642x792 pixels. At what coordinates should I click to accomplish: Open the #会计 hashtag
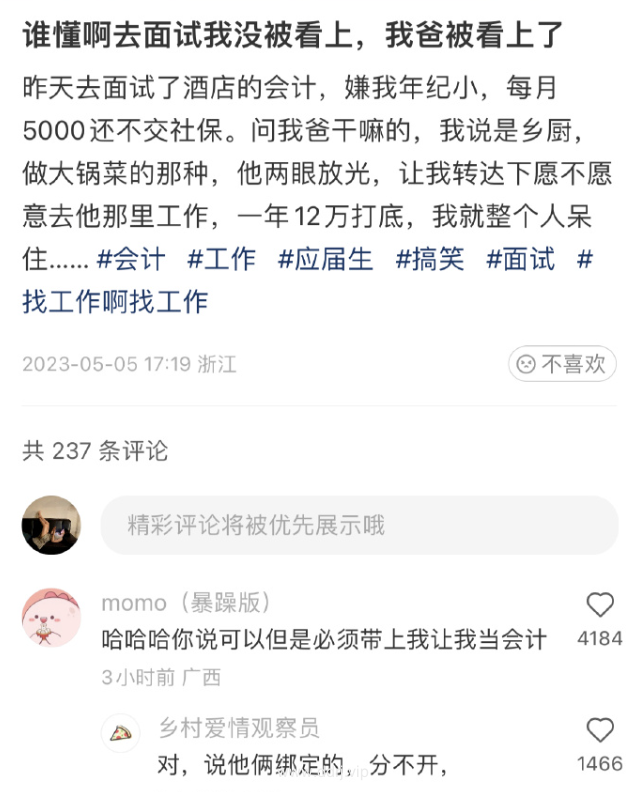click(x=131, y=260)
